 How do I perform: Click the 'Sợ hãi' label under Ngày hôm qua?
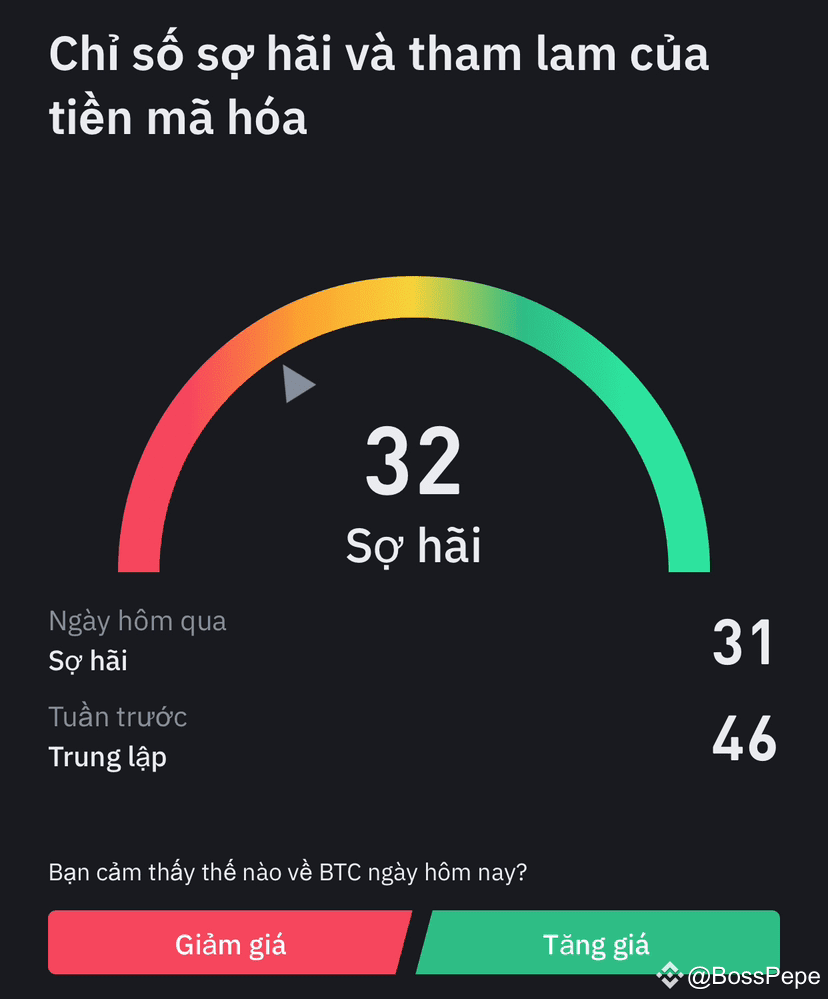[x=88, y=660]
